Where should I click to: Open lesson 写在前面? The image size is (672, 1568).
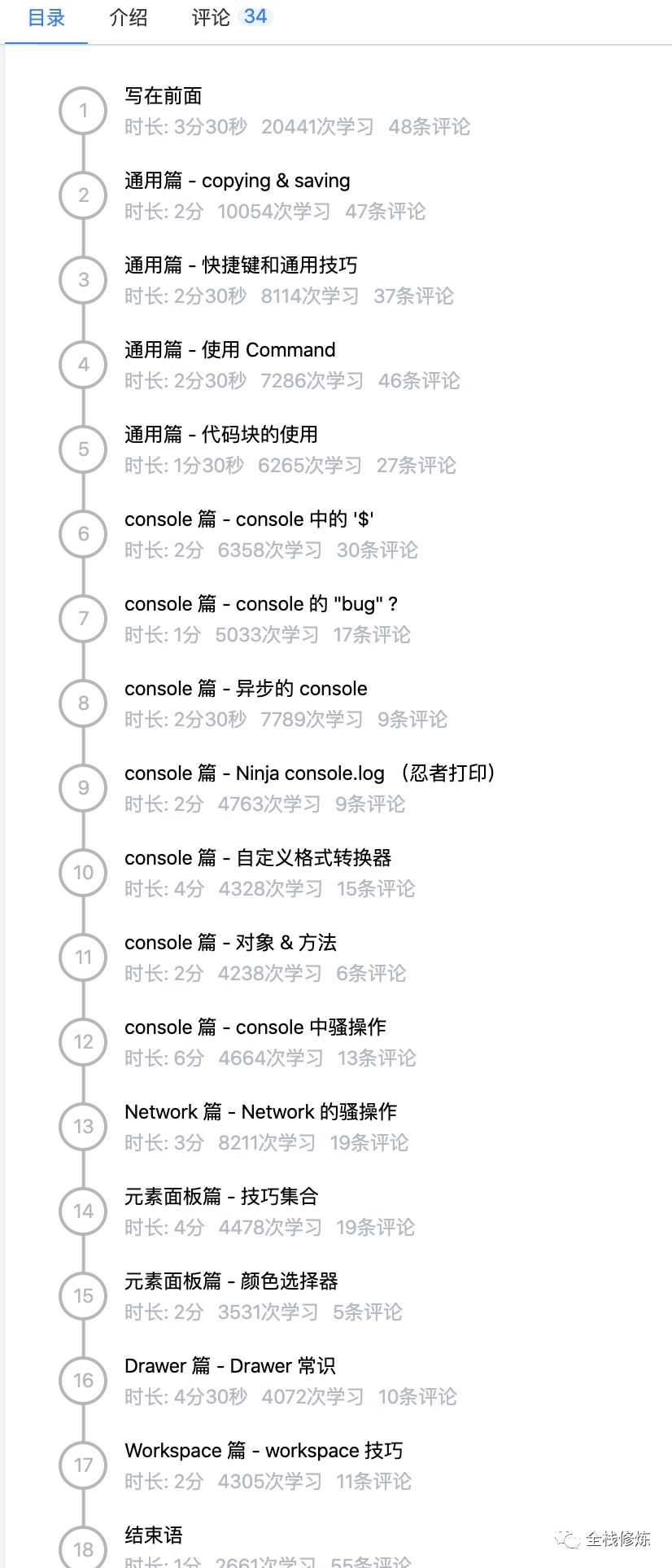(163, 95)
